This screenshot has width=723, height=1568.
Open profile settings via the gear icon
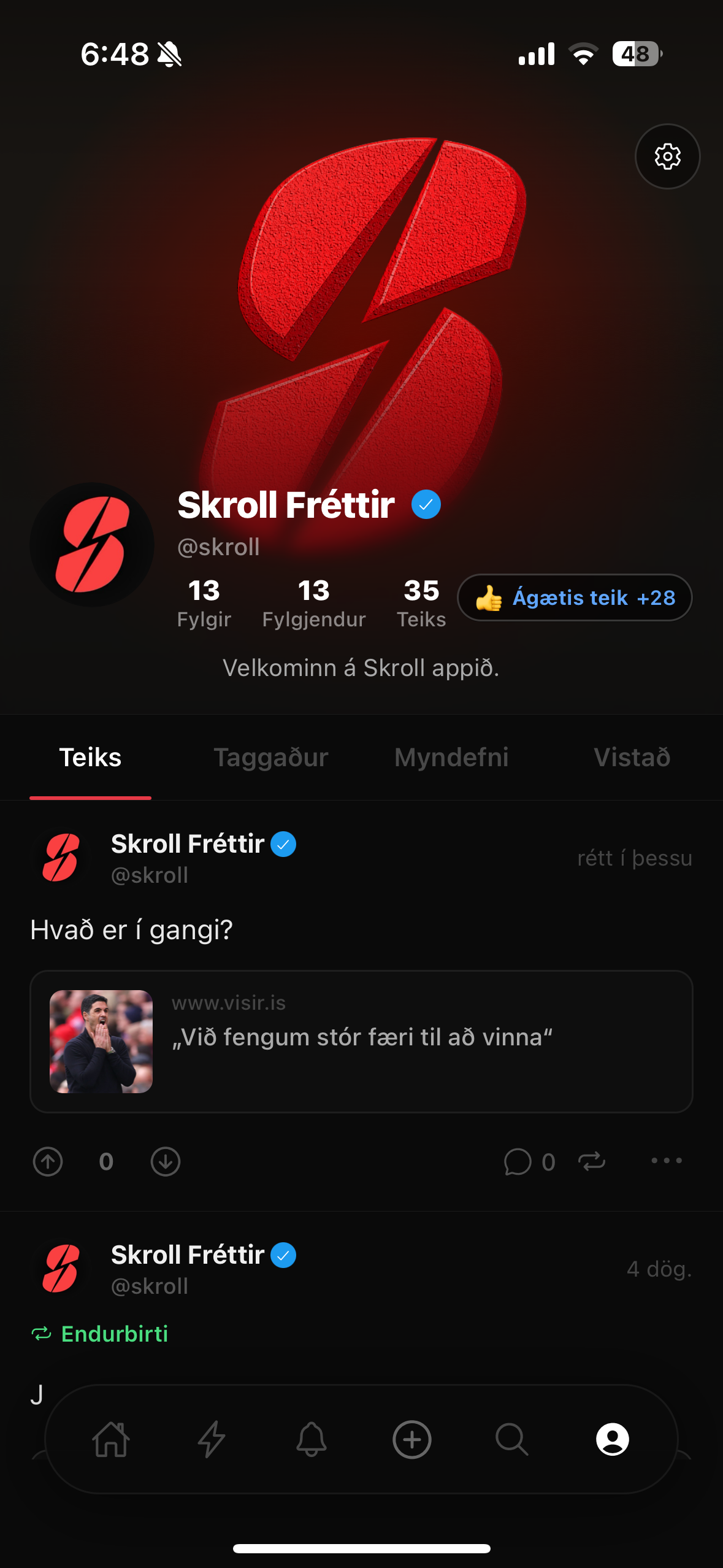click(667, 156)
